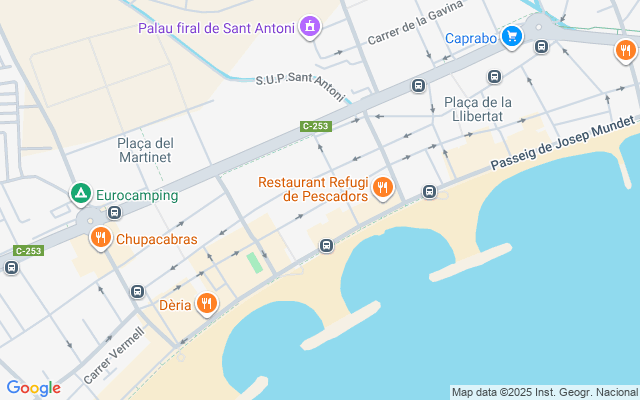
Task: Open the Palau firal de Sant Antoni marker
Action: click(310, 27)
